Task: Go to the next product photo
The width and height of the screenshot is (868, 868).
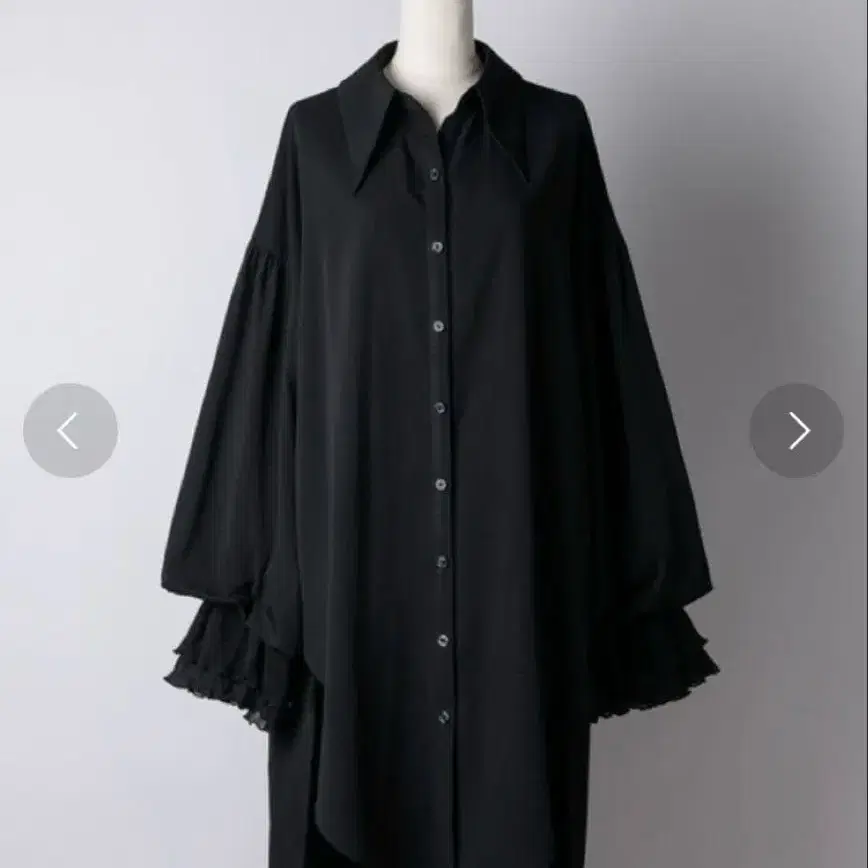Action: (x=796, y=430)
